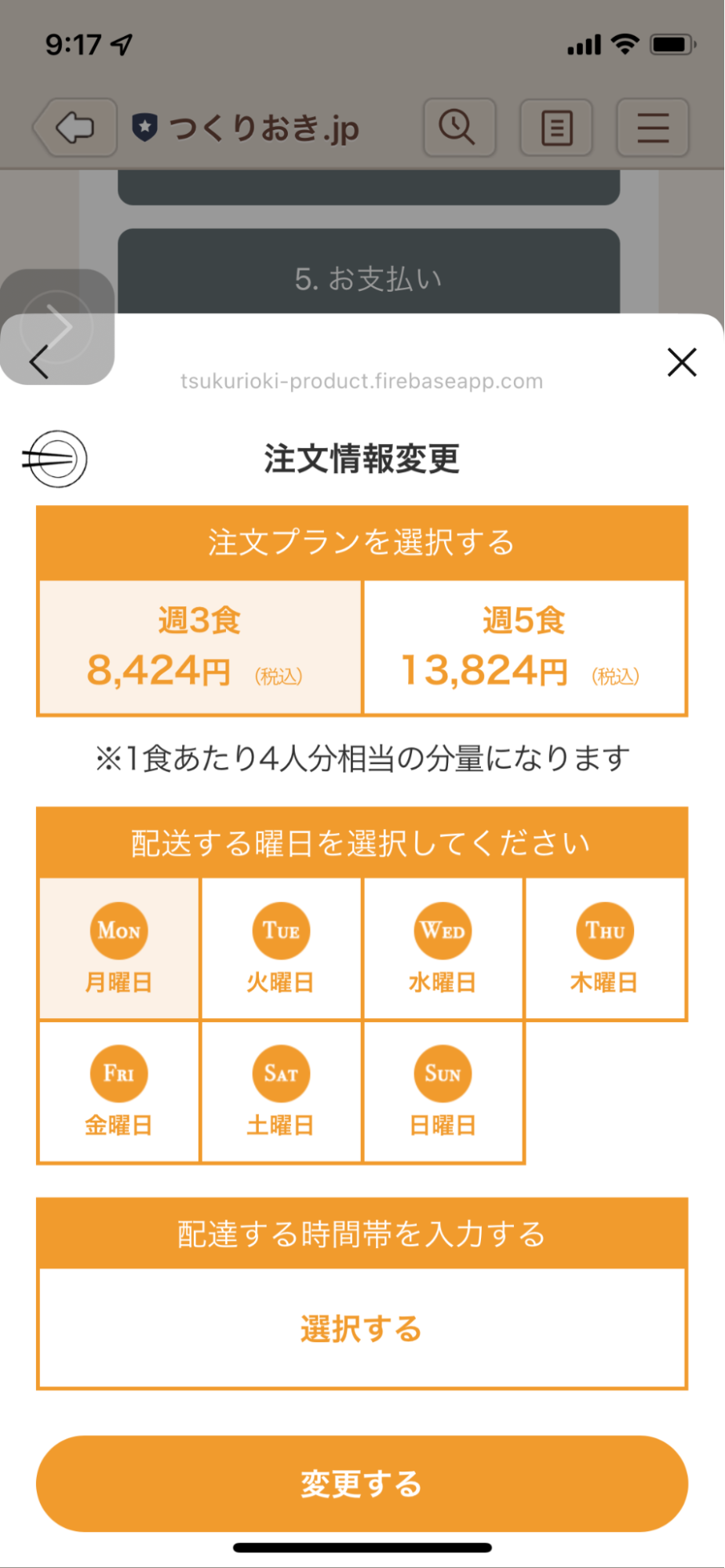The width and height of the screenshot is (725, 1568).
Task: Choose 水曜日 as delivery day
Action: tap(443, 948)
